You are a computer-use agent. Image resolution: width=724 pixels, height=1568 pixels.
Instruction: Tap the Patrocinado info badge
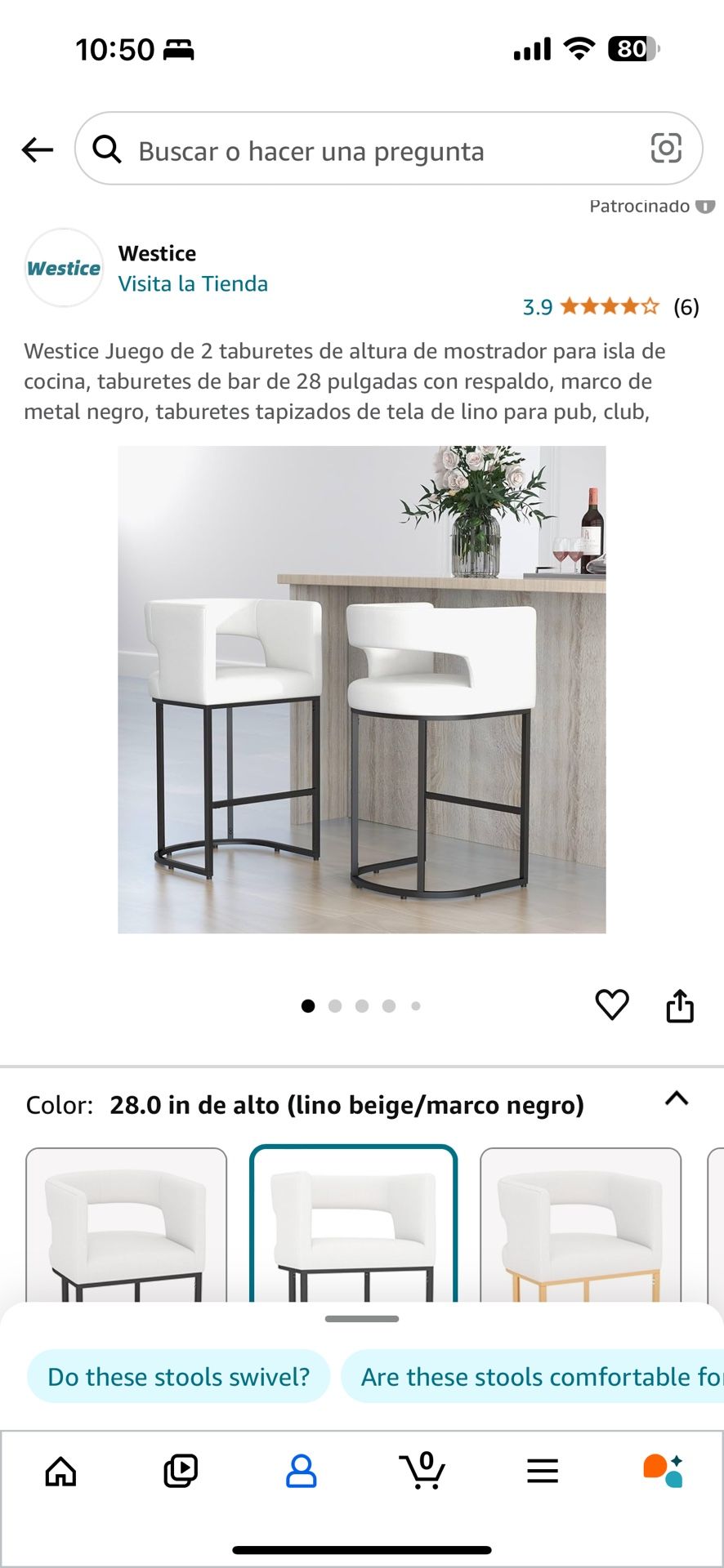tap(701, 206)
